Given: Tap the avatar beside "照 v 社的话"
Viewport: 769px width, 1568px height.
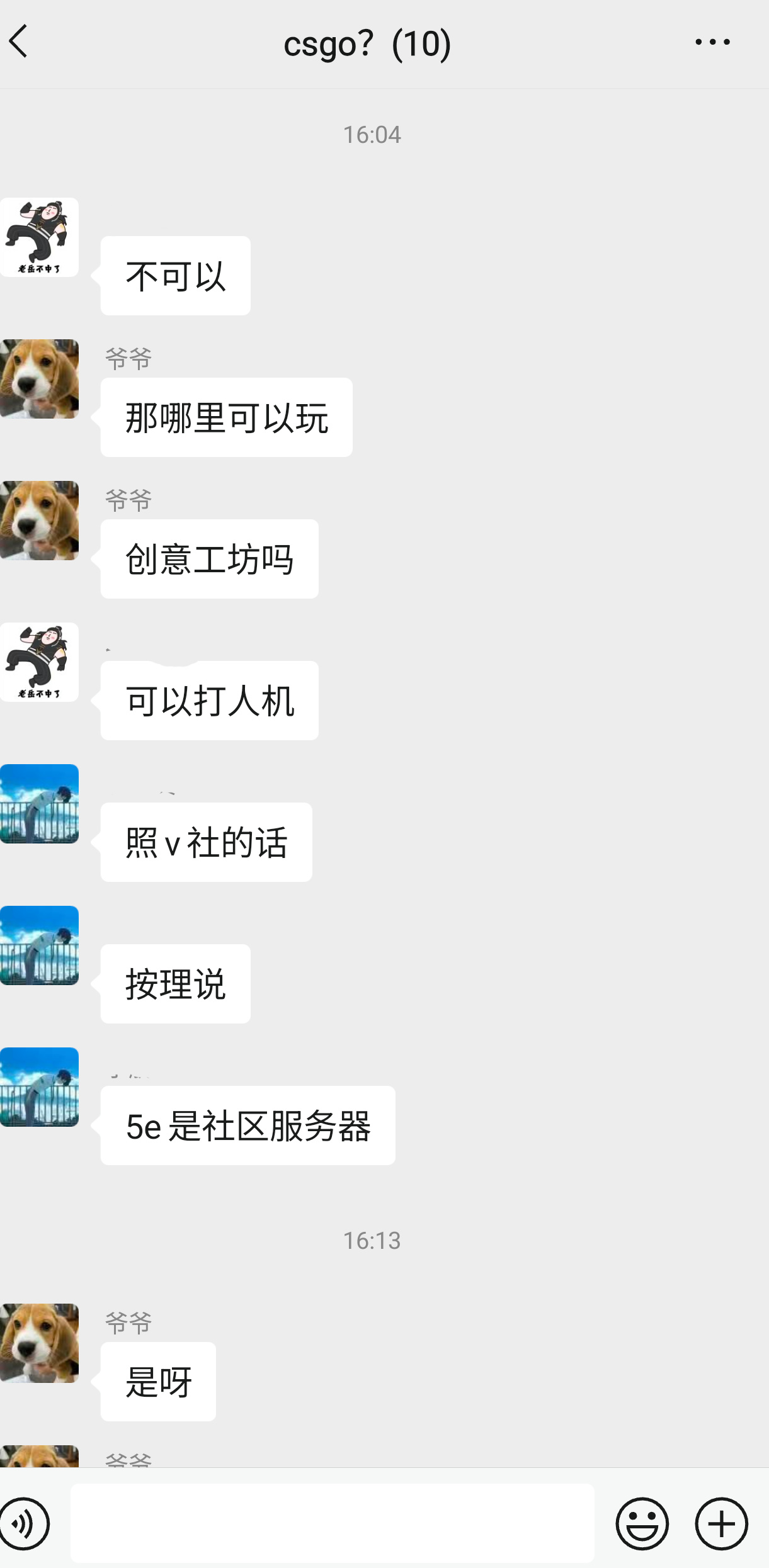Looking at the screenshot, I should (39, 804).
